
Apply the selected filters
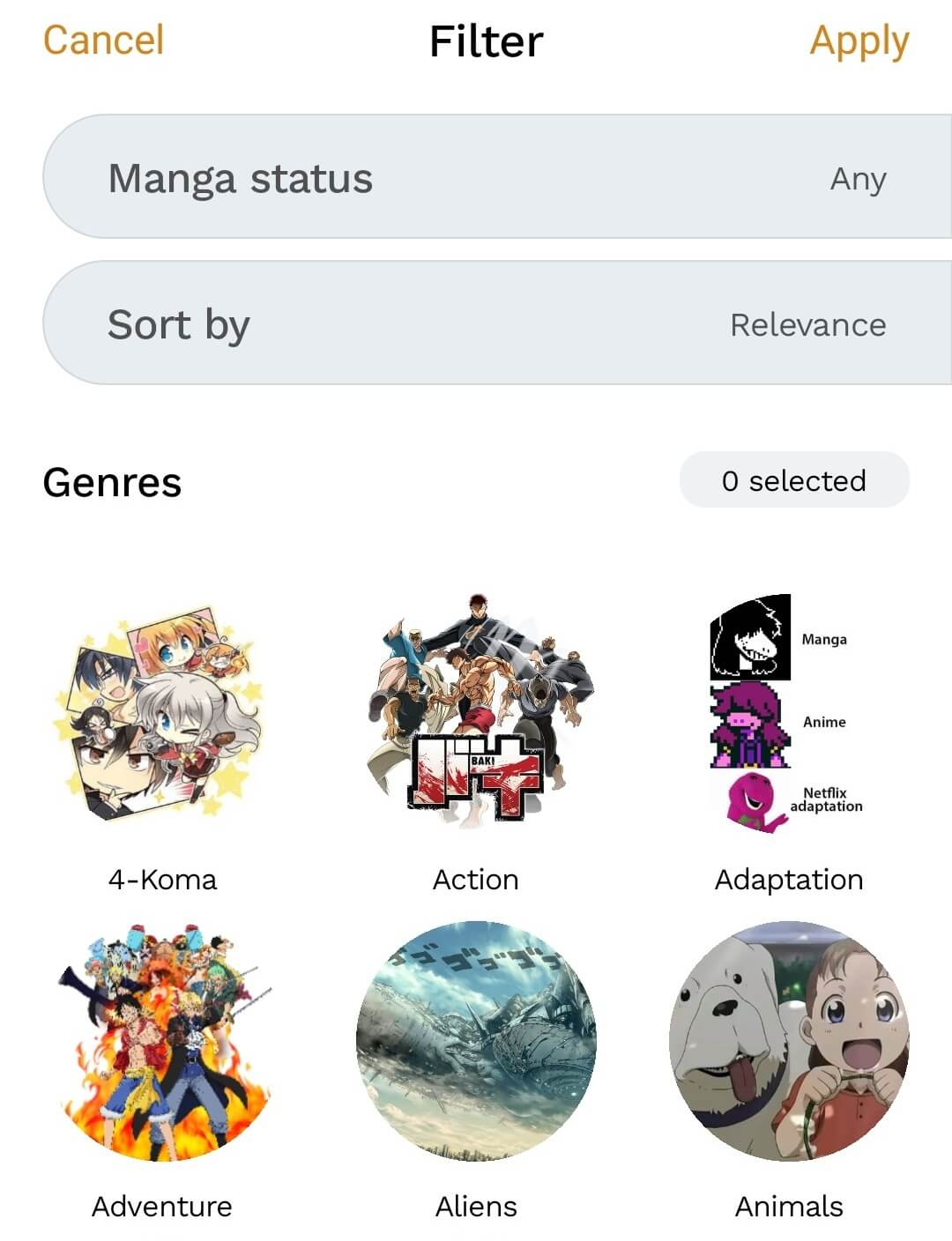pos(859,41)
